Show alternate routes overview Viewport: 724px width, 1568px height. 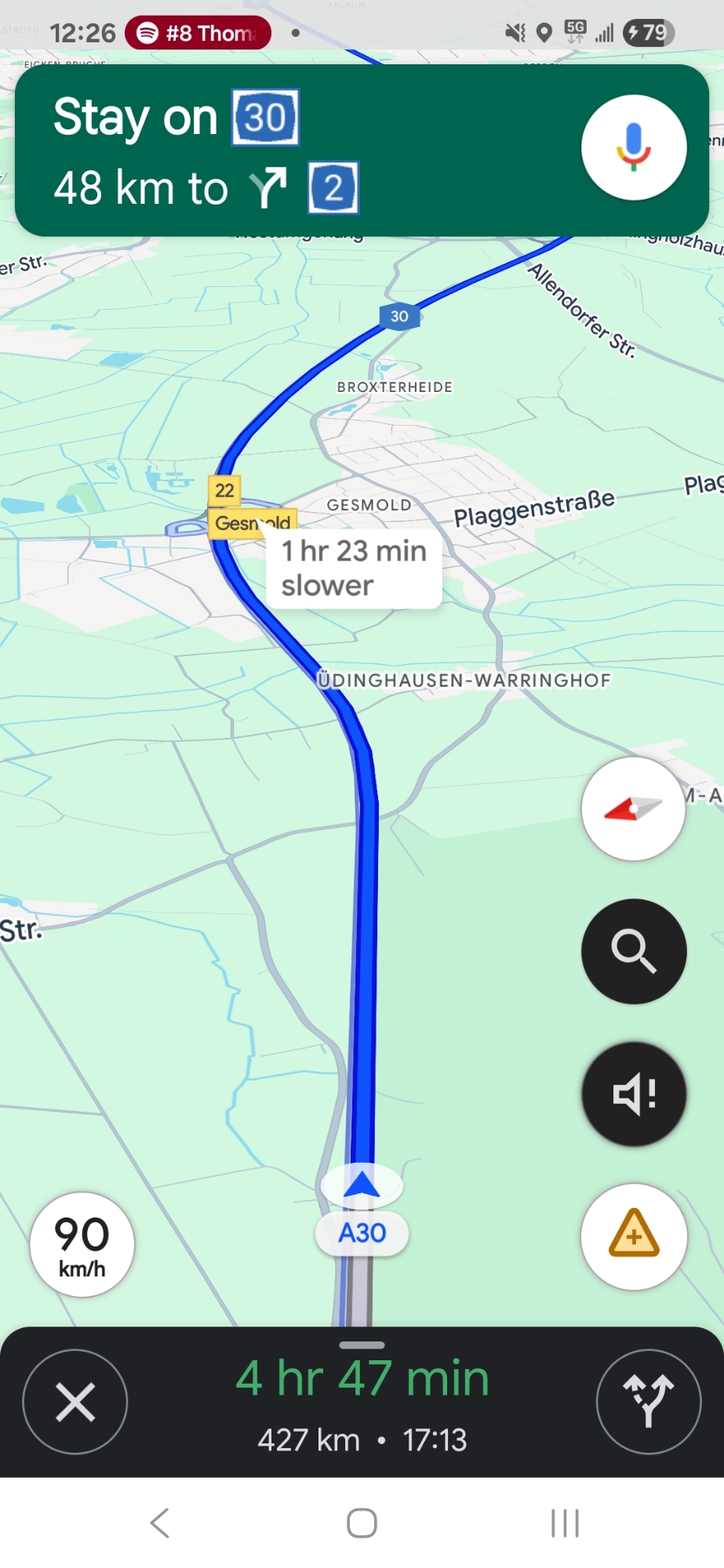pos(648,1402)
